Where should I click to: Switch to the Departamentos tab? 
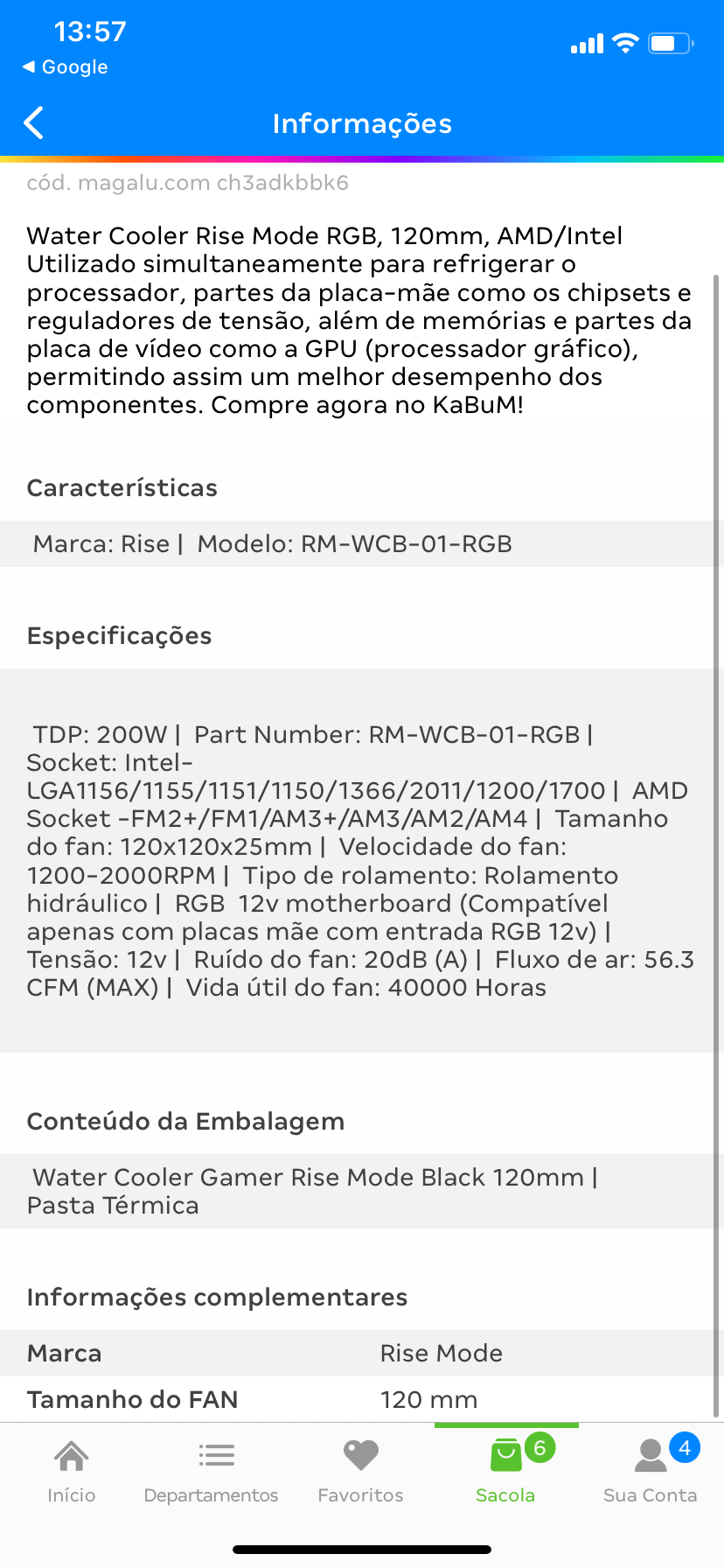point(212,1472)
